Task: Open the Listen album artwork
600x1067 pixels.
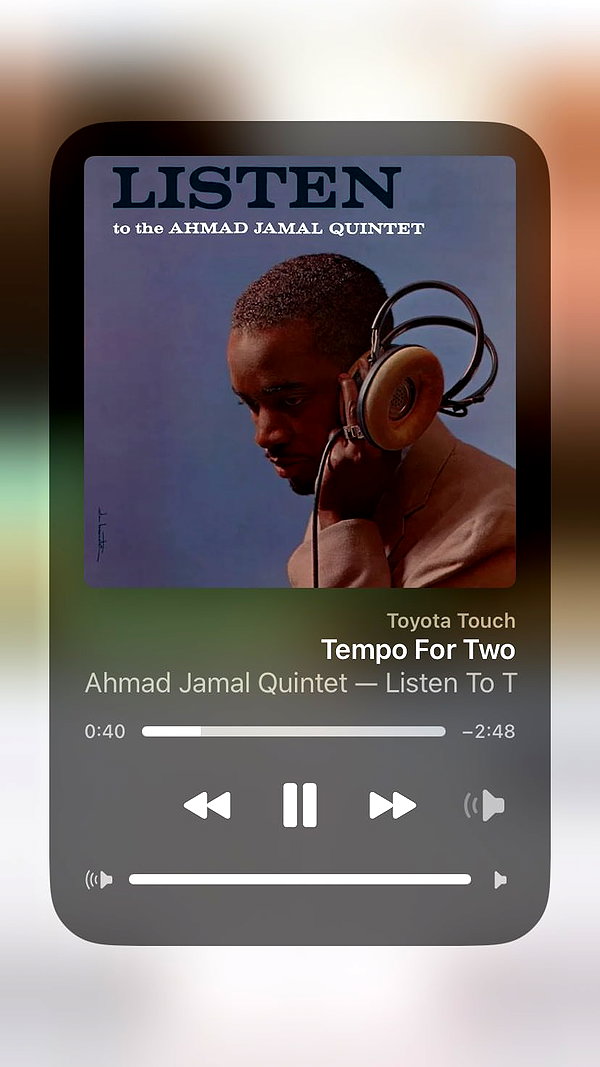Action: pyautogui.click(x=300, y=372)
